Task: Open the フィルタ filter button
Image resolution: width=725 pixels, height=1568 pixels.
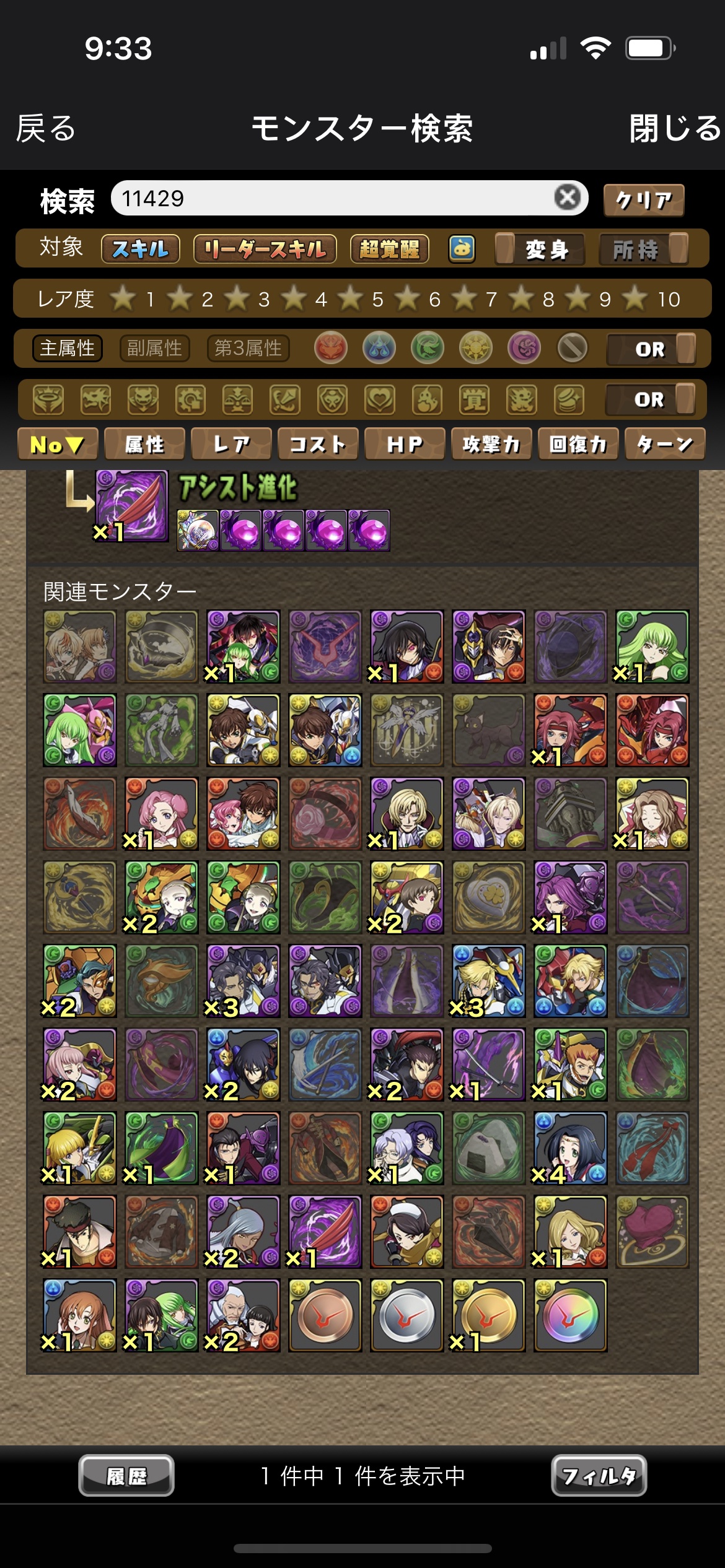Action: pyautogui.click(x=599, y=1476)
